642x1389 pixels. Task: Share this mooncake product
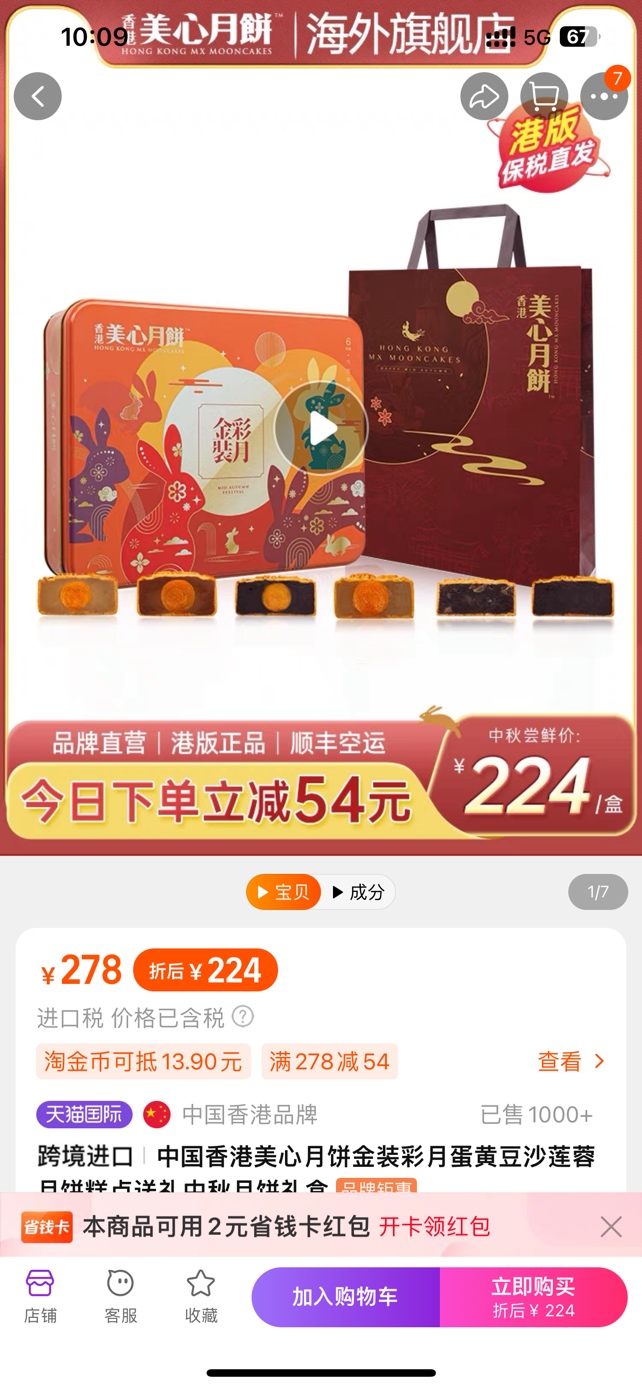484,97
